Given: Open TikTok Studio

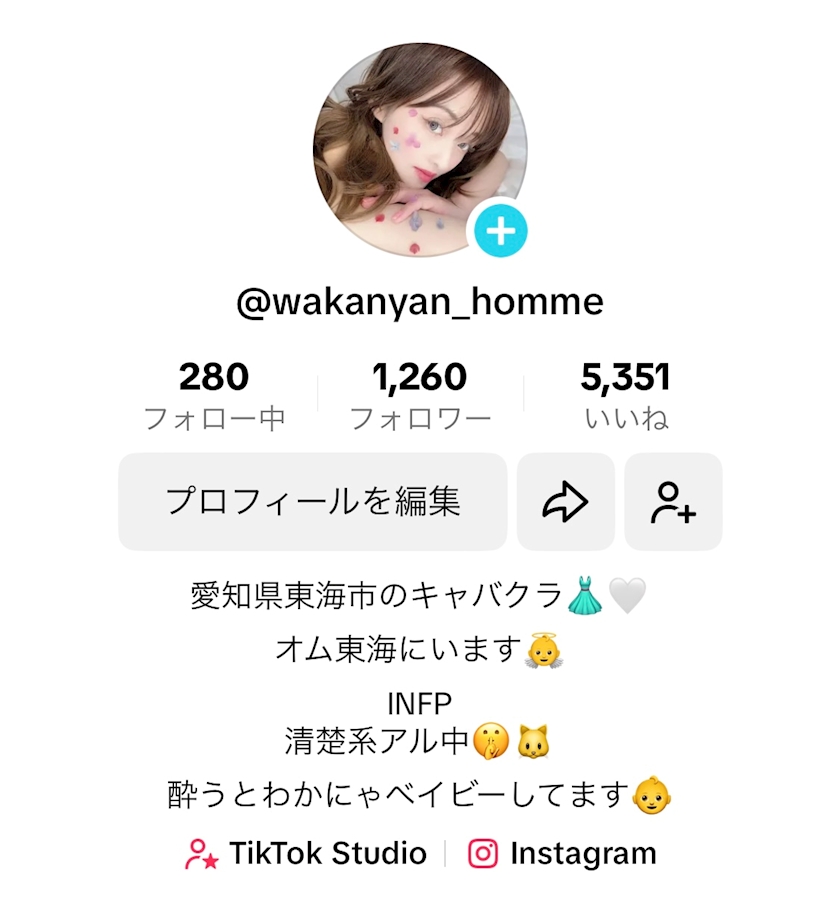Looking at the screenshot, I should click(306, 854).
